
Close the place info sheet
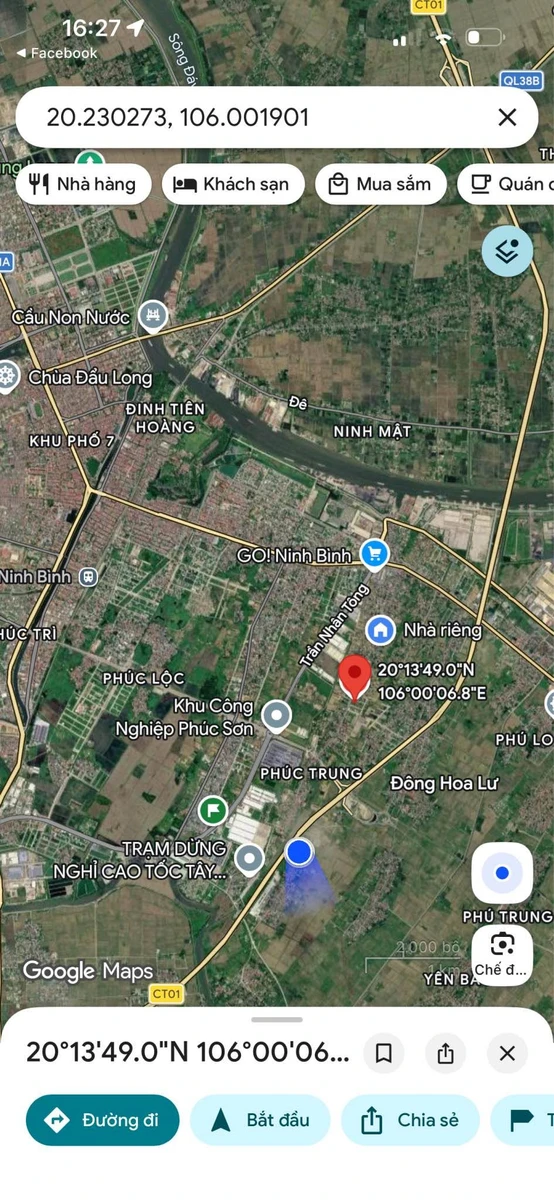click(x=507, y=1053)
